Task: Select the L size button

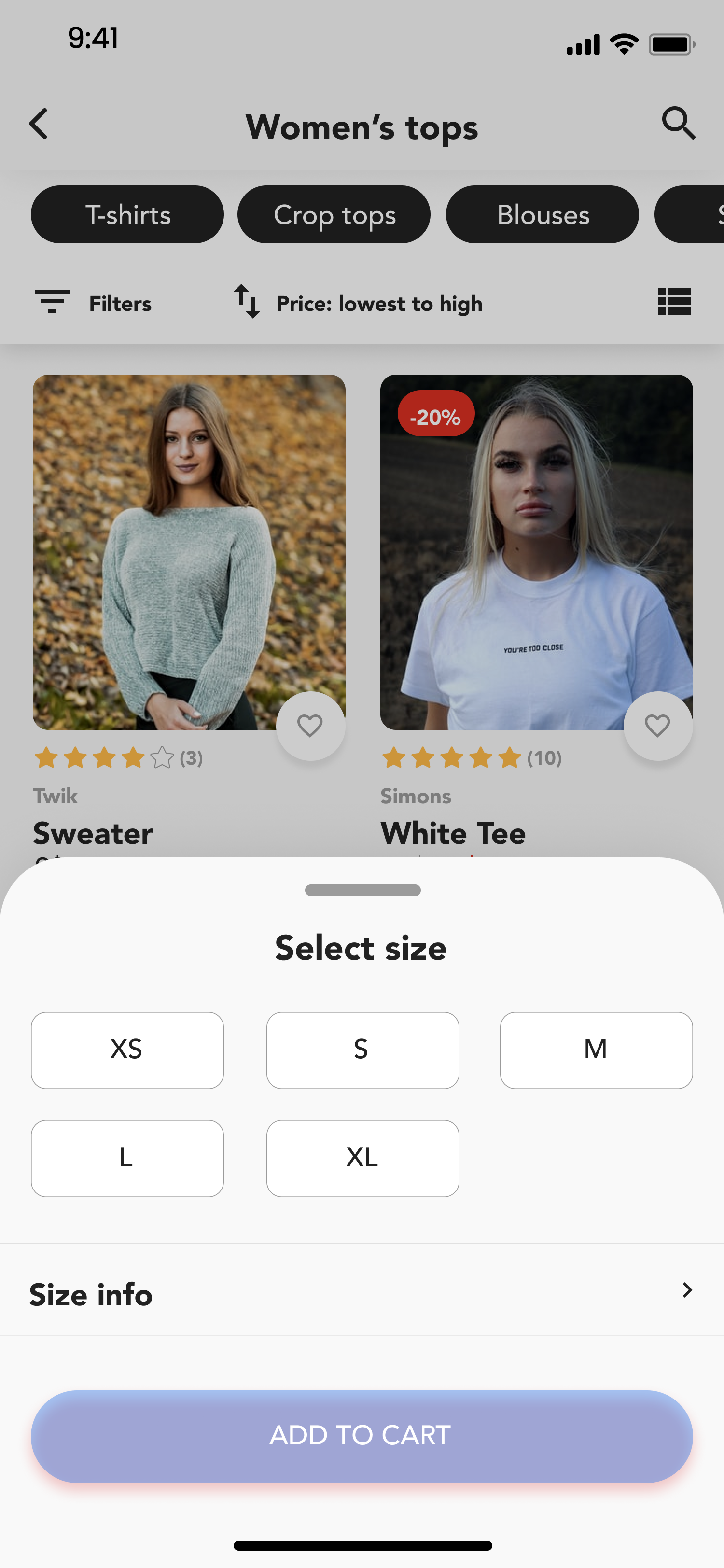Action: coord(127,1158)
